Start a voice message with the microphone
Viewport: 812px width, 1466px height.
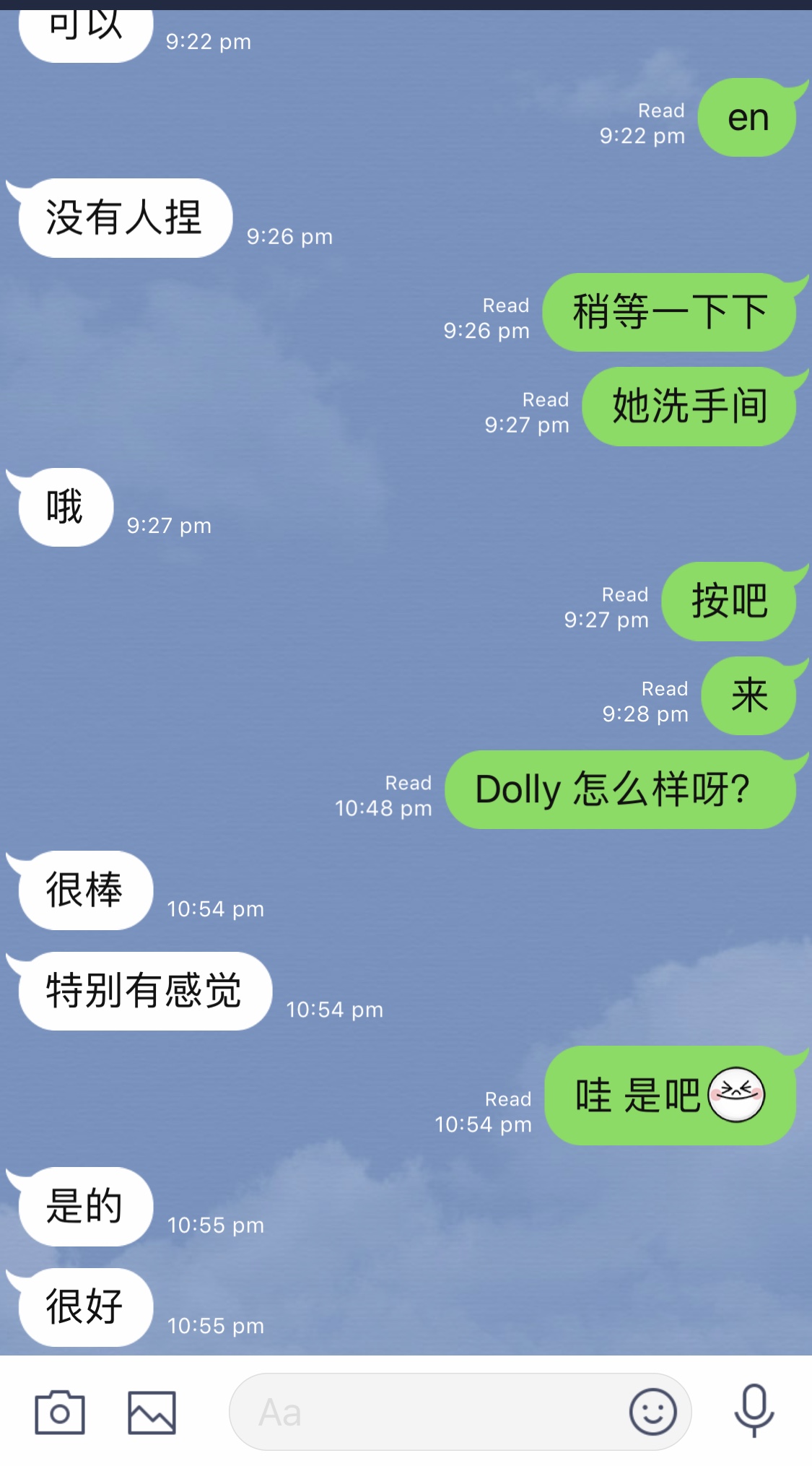click(x=754, y=1411)
